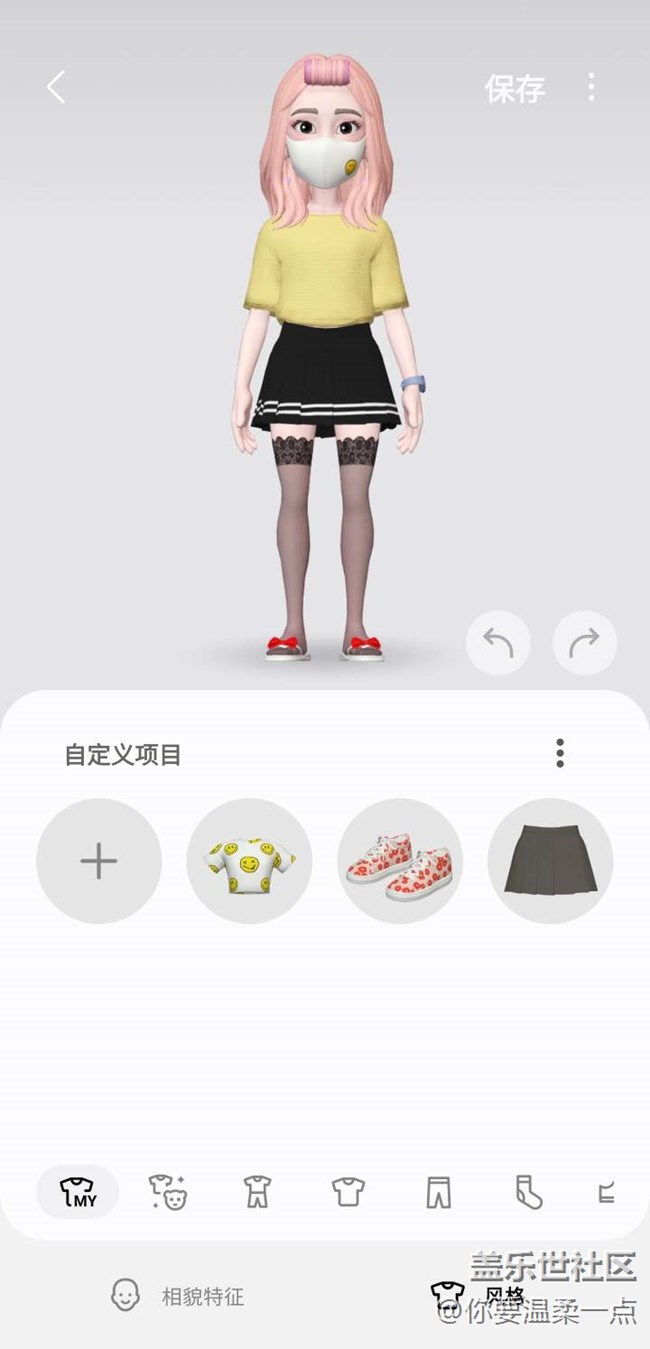
Task: Switch to the shoes category tab
Action: pos(606,1192)
